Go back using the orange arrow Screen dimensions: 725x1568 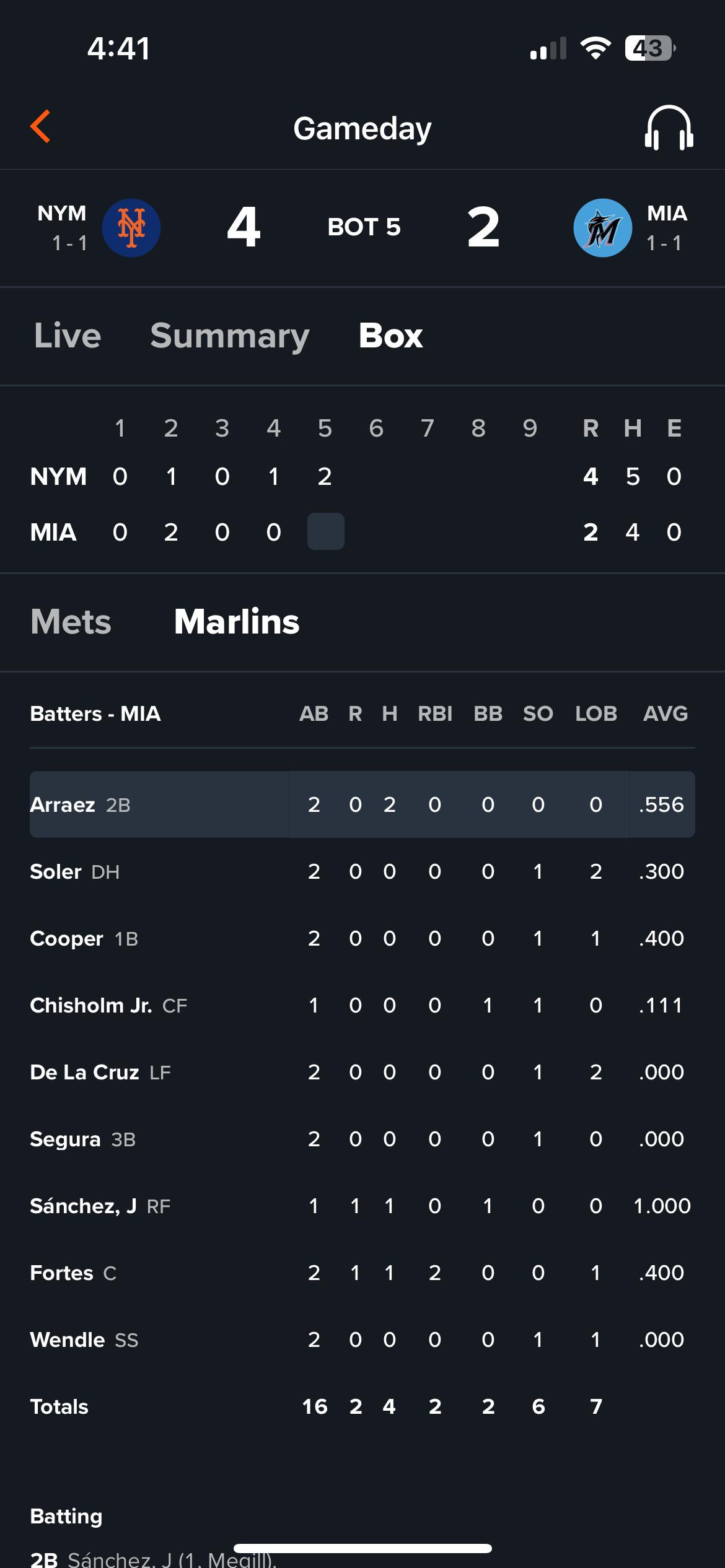[x=41, y=127]
